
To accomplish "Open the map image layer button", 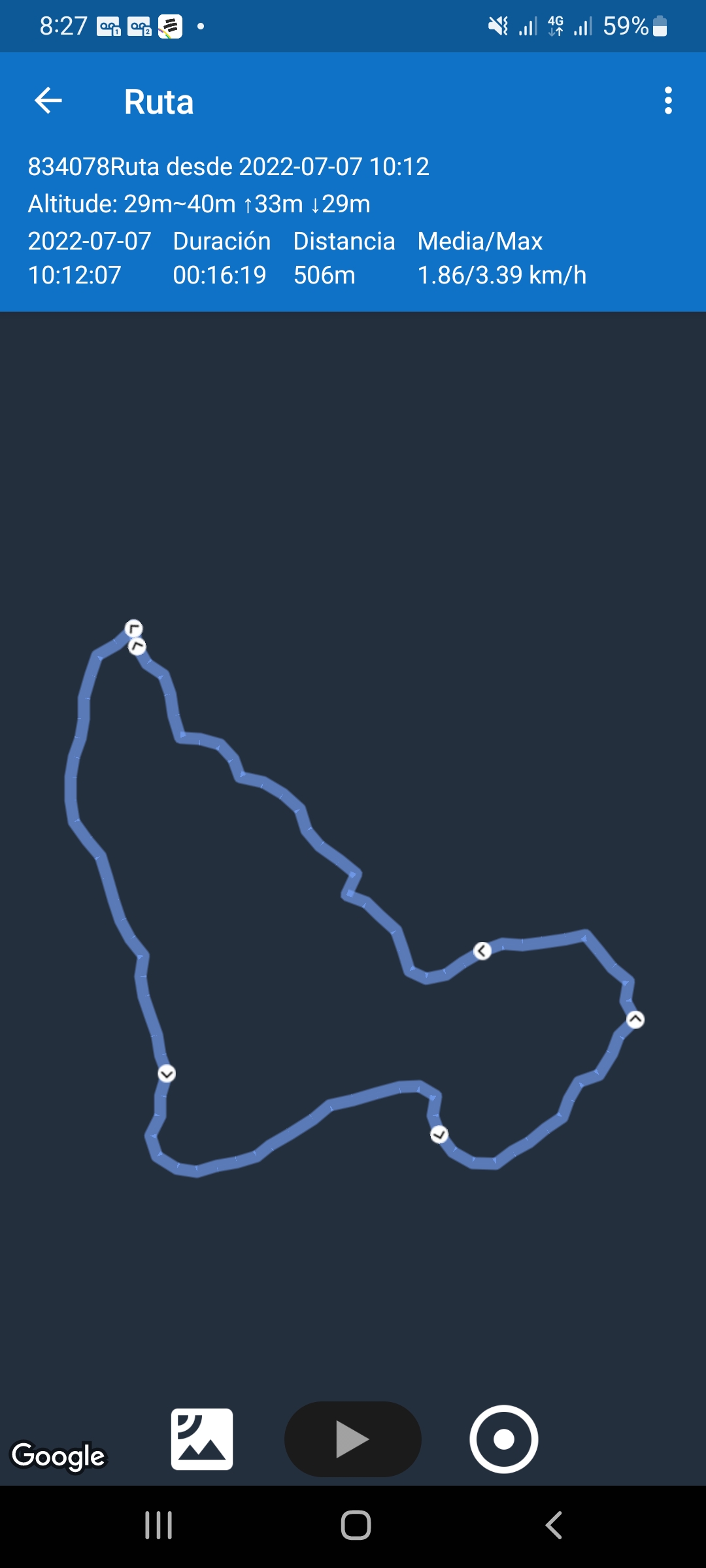I will [202, 1439].
